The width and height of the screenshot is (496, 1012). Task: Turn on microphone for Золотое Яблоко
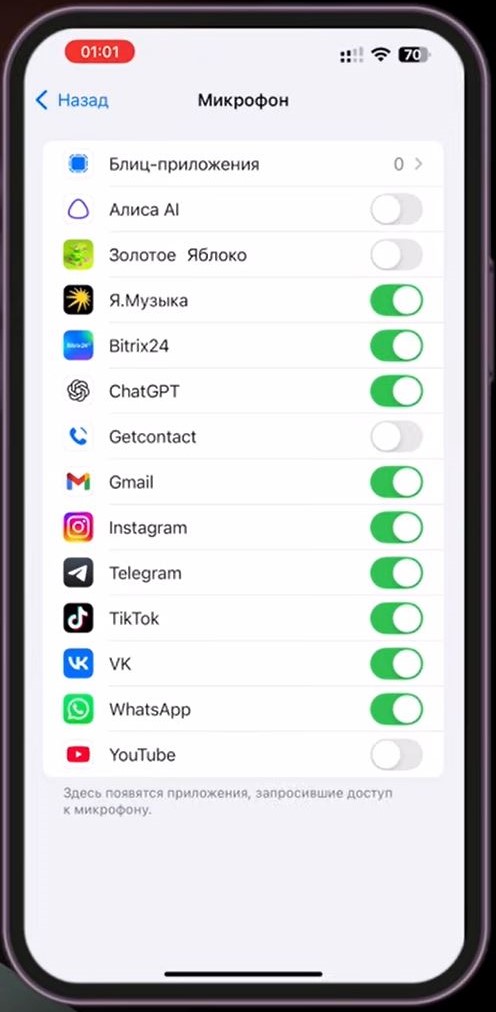[397, 255]
